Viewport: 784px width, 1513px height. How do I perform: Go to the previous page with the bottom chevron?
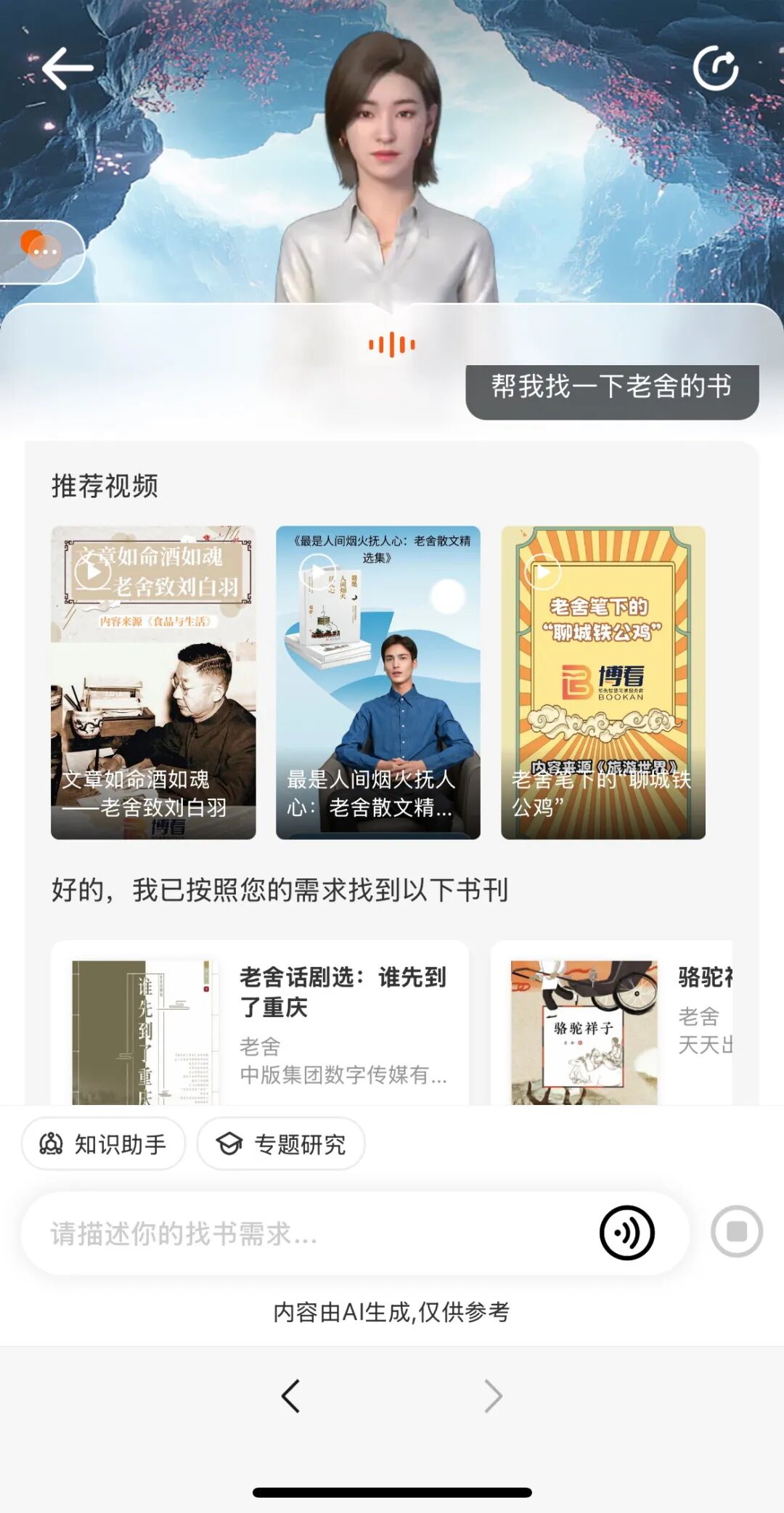tap(291, 1396)
